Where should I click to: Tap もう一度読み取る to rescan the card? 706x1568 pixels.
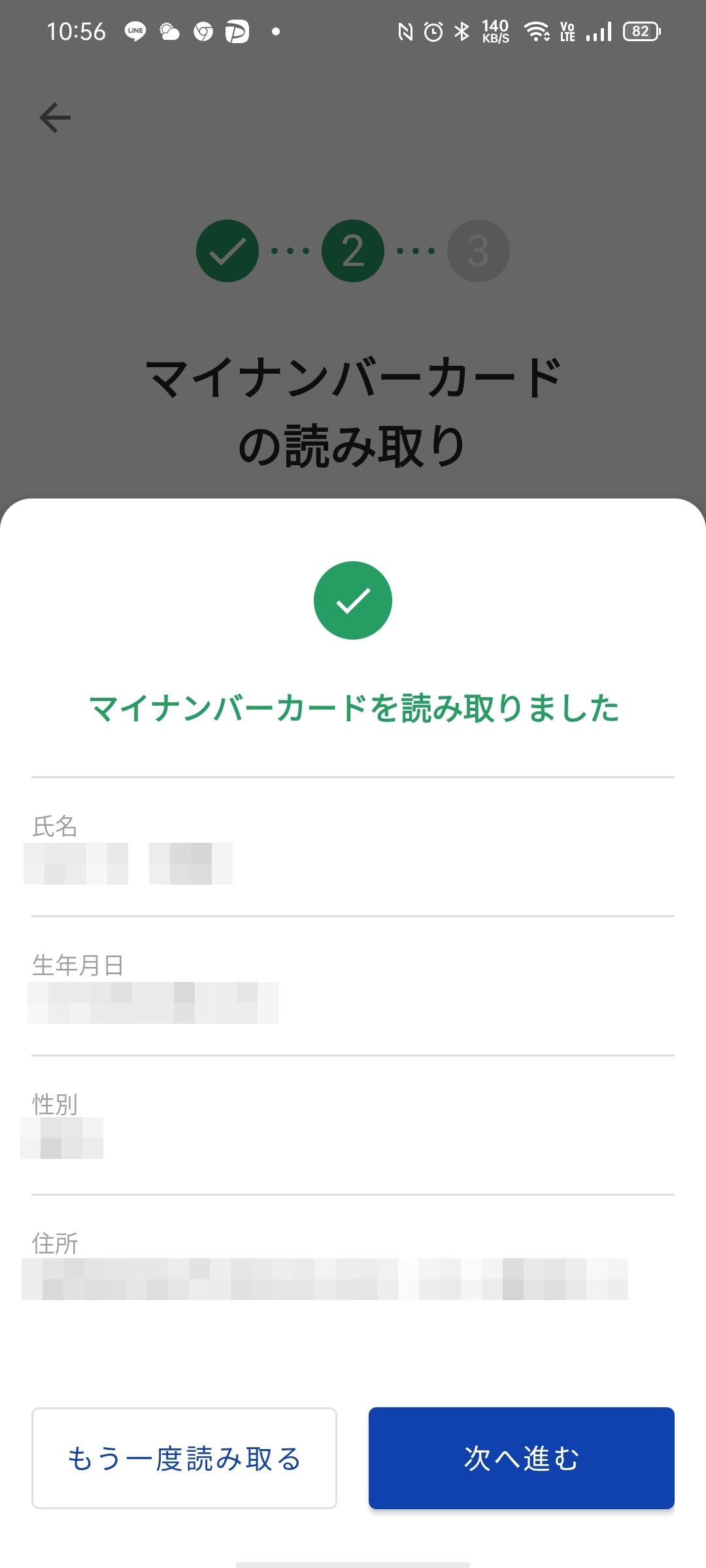184,1458
